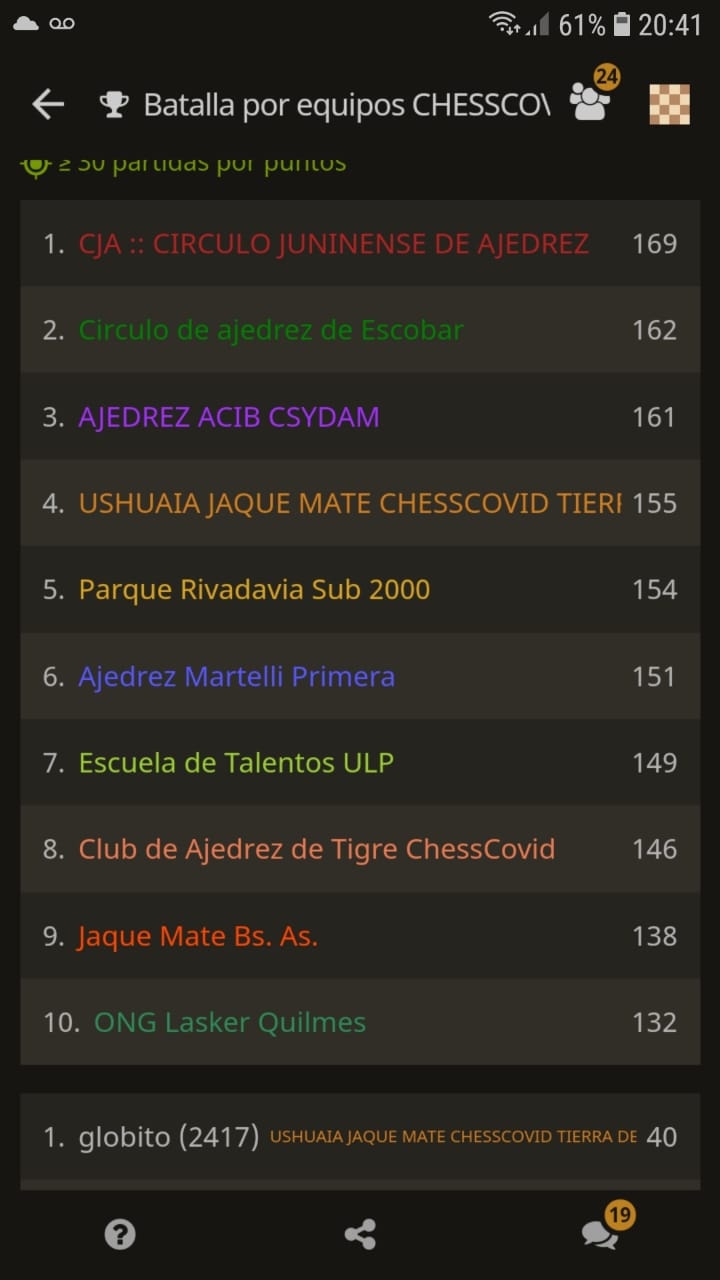This screenshot has width=720, height=1280.
Task: Open Ajedrez Martelli Primera team
Action: click(360, 676)
